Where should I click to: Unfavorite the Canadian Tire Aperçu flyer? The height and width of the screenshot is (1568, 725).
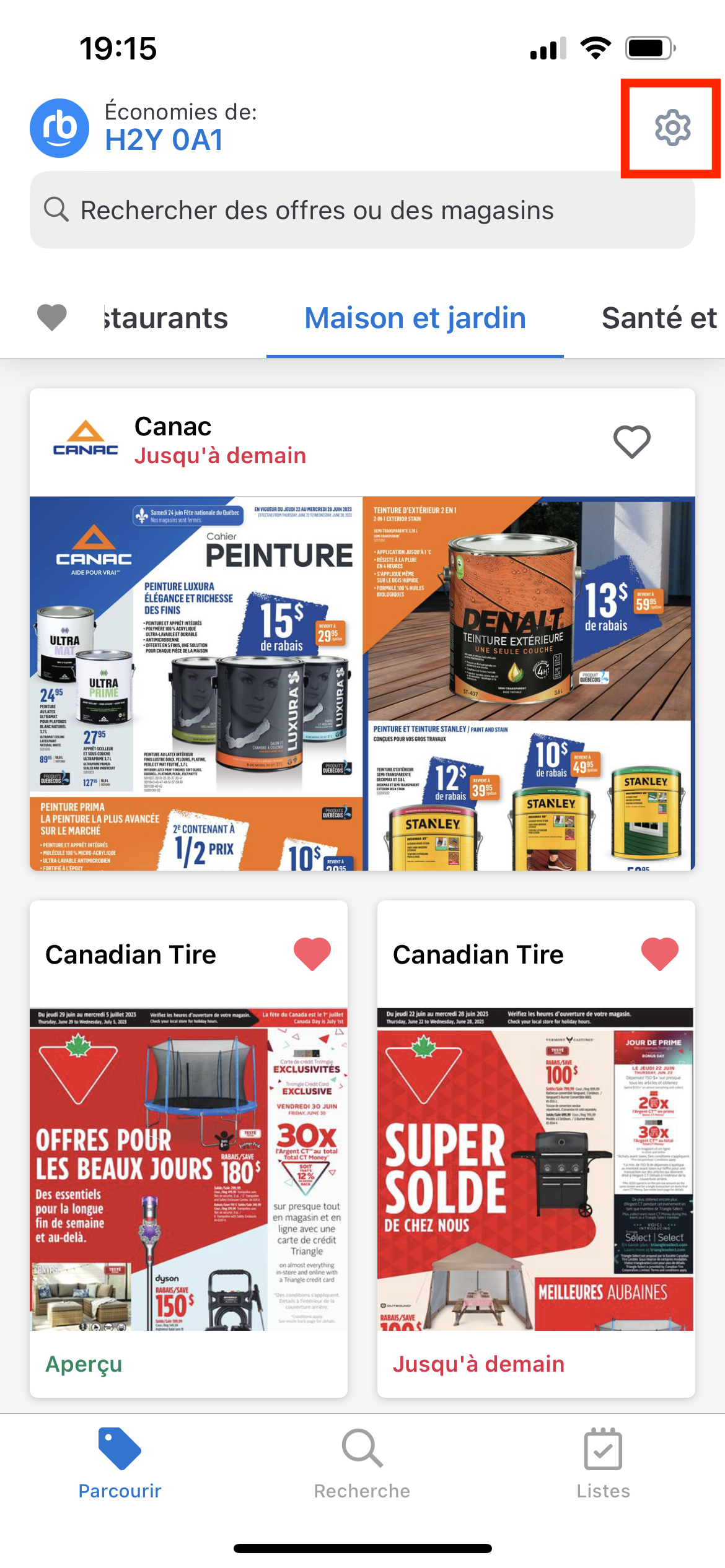(x=312, y=954)
